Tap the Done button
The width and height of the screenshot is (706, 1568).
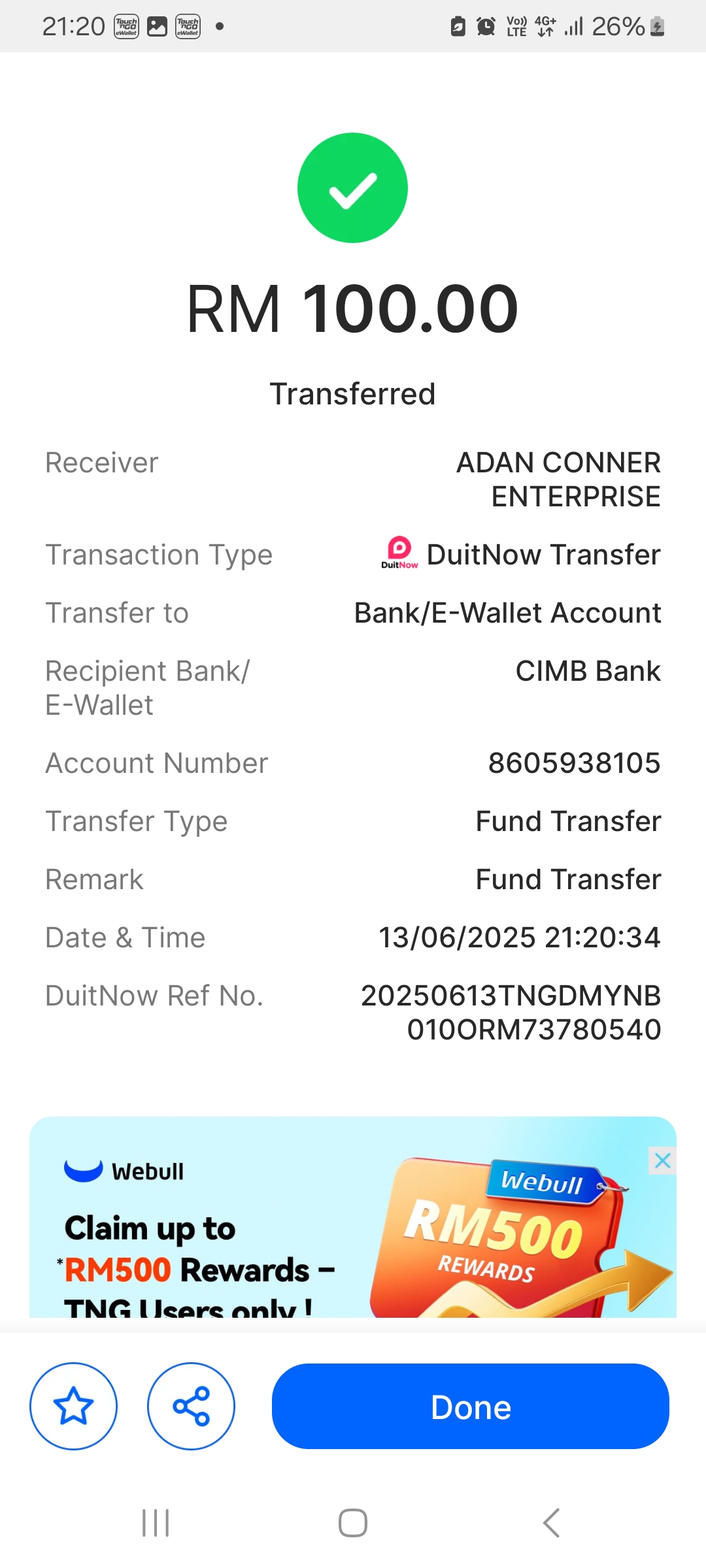click(x=470, y=1406)
